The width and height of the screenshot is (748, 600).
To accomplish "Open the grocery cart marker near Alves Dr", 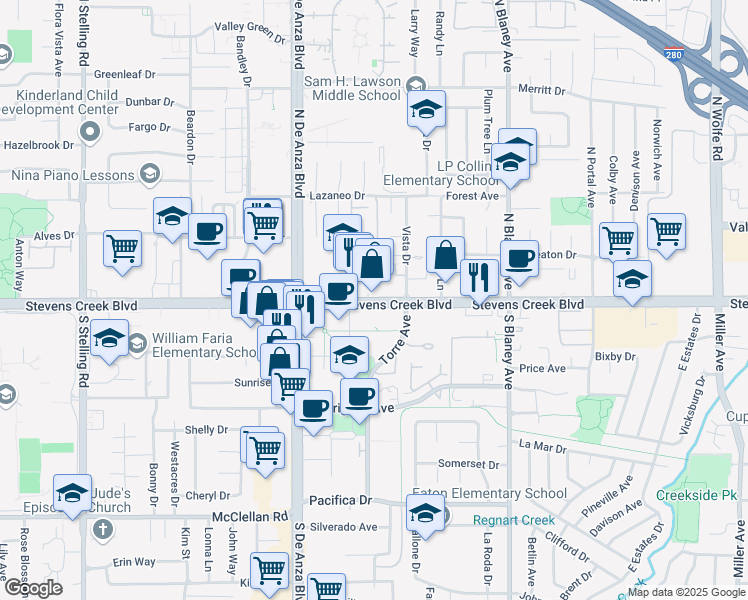I will click(x=123, y=248).
